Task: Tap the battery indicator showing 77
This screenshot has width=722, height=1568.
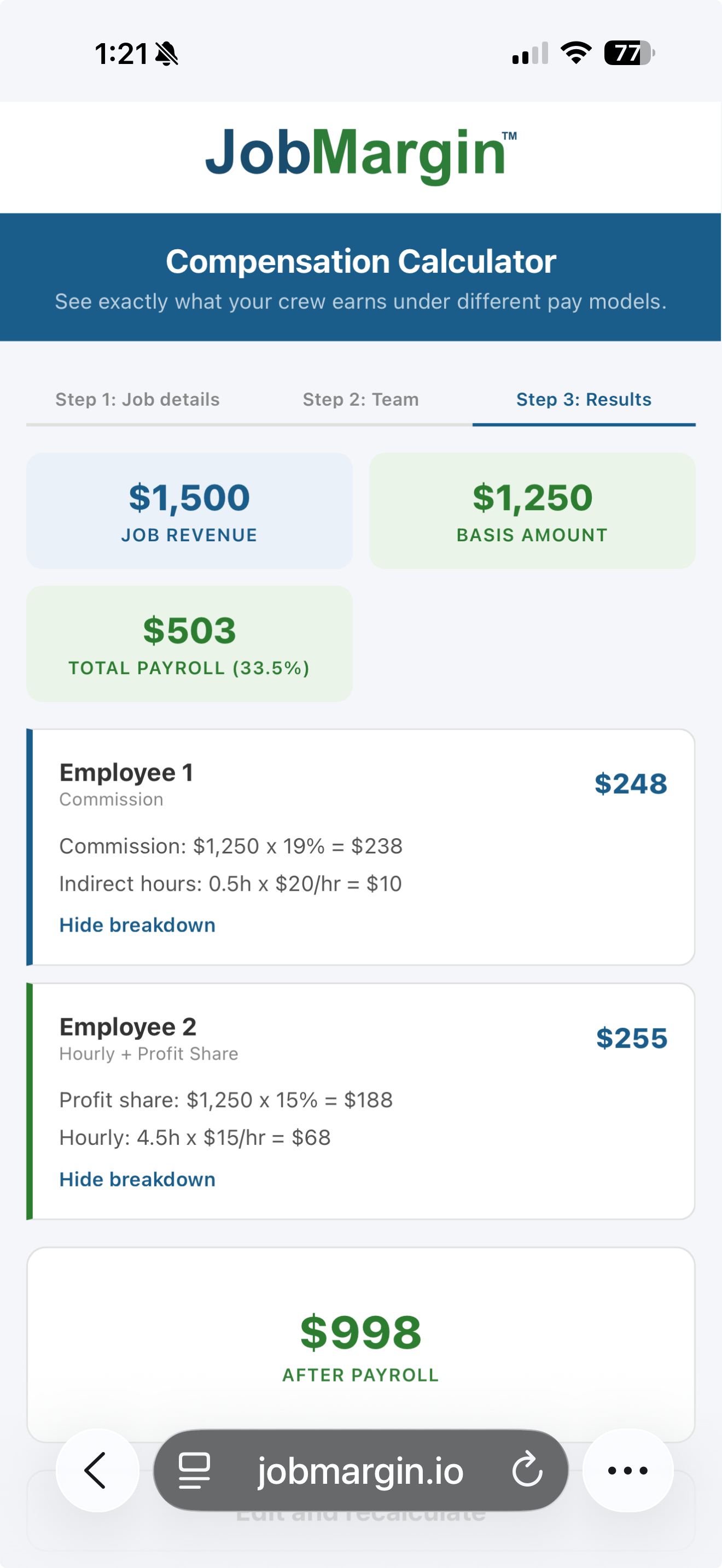Action: point(626,54)
